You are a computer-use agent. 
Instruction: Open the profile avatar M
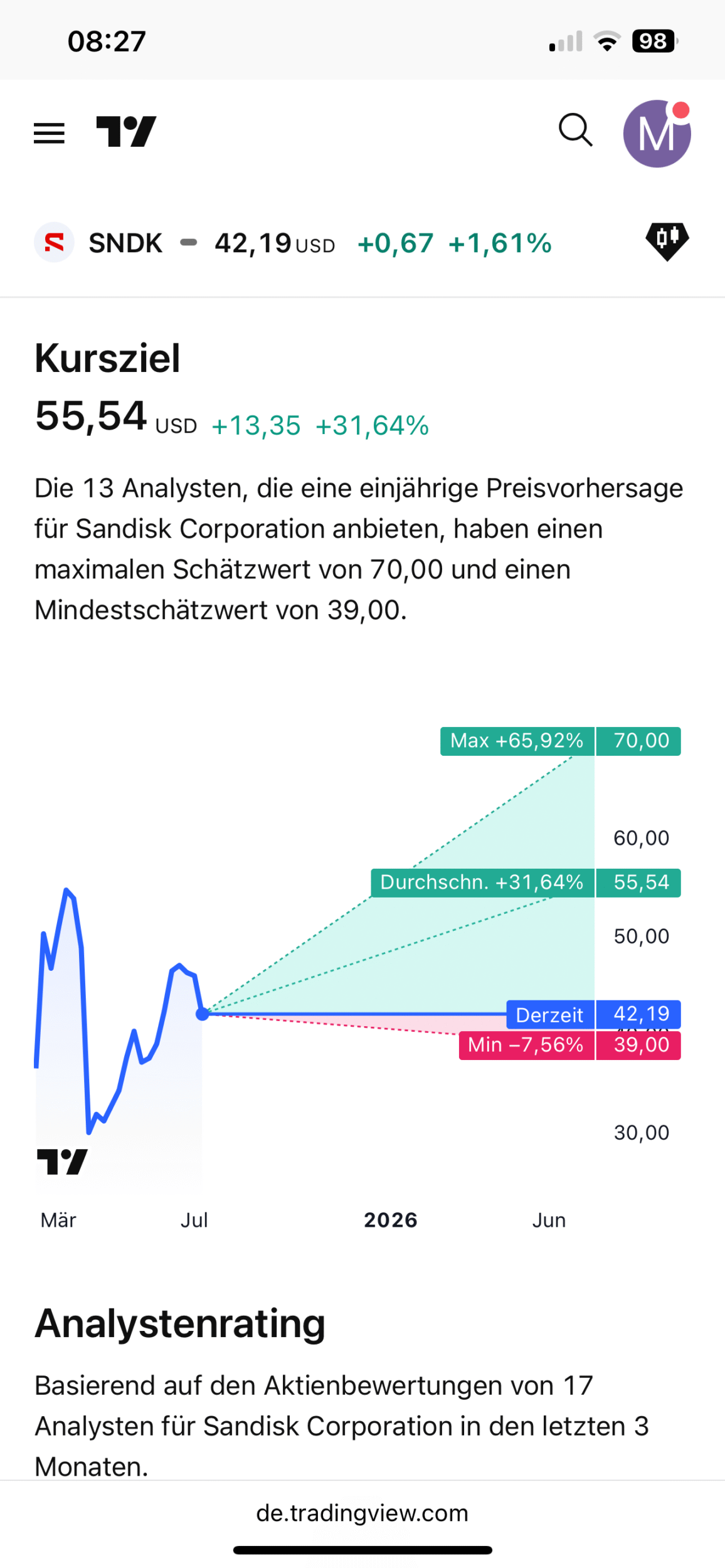[x=656, y=133]
